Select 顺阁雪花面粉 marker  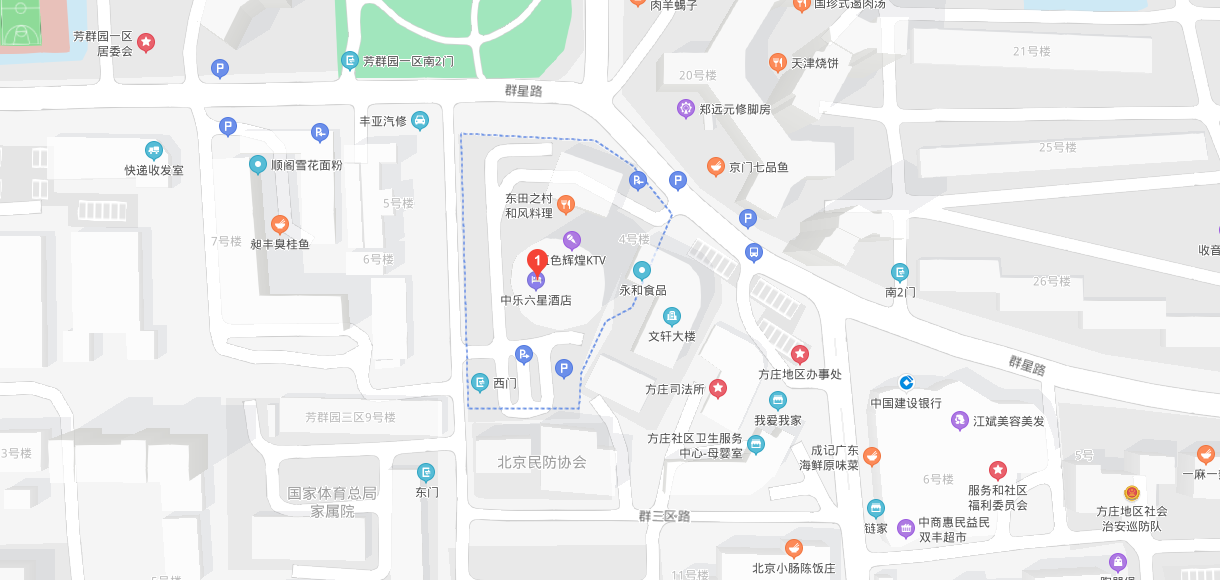(x=258, y=165)
